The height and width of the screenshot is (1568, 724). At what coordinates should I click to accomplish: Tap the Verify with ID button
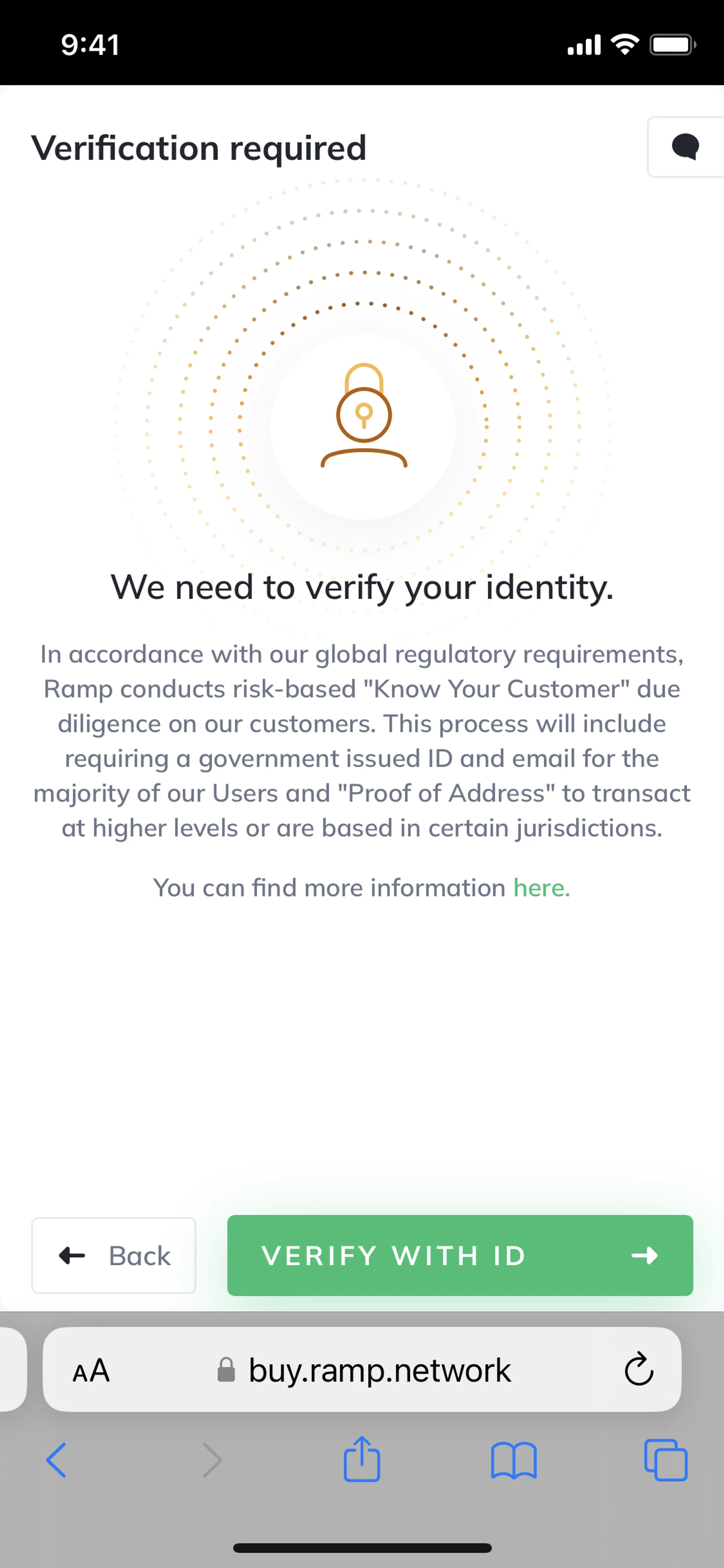(x=460, y=1255)
